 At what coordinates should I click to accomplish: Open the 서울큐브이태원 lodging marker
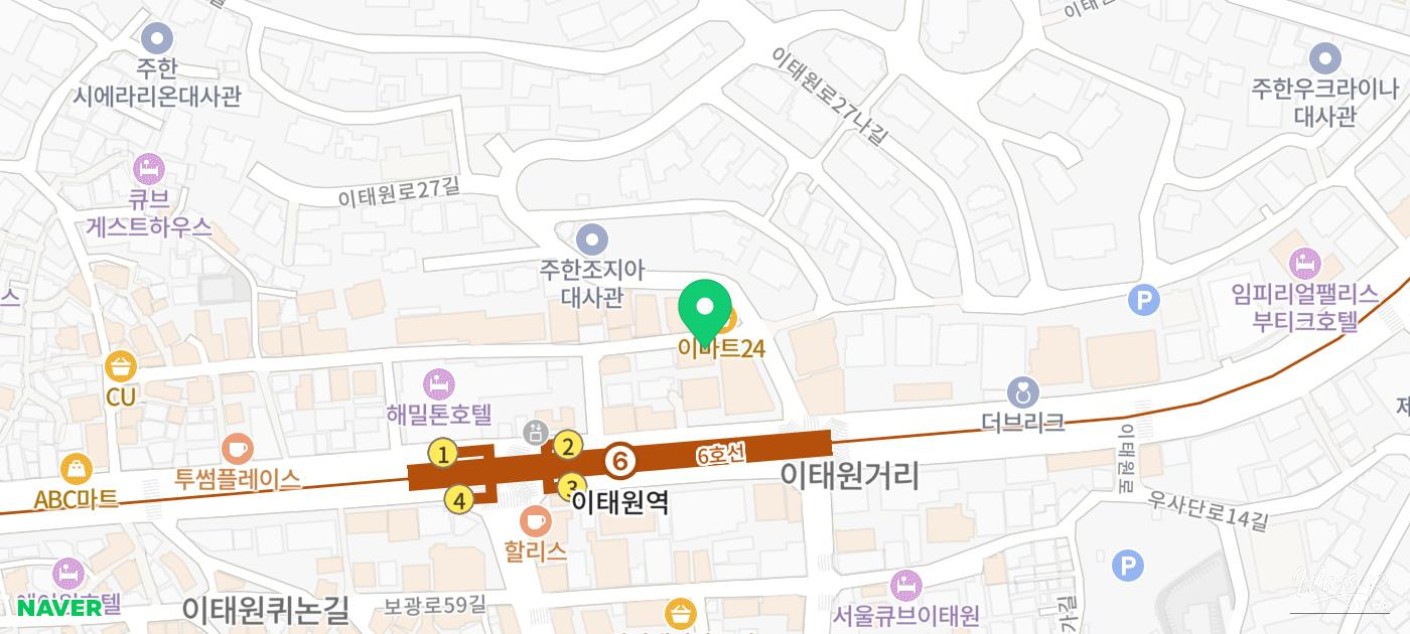pos(906,585)
